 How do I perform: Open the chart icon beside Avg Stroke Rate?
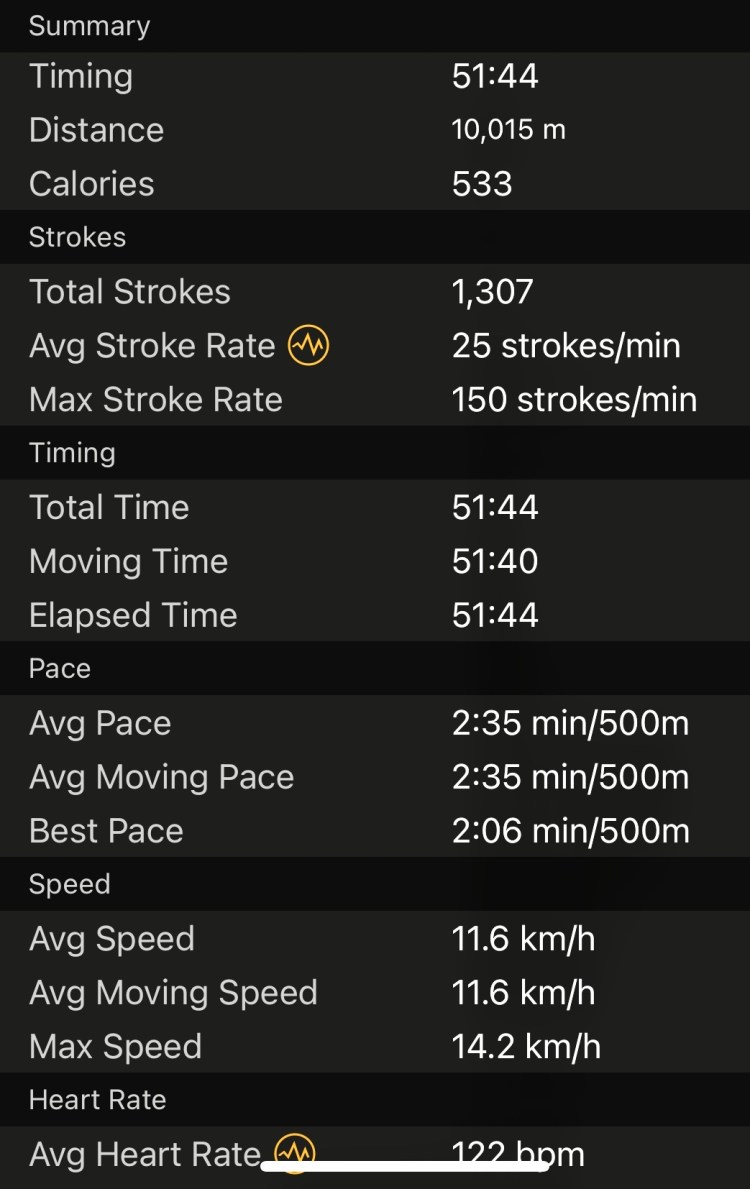tap(308, 346)
